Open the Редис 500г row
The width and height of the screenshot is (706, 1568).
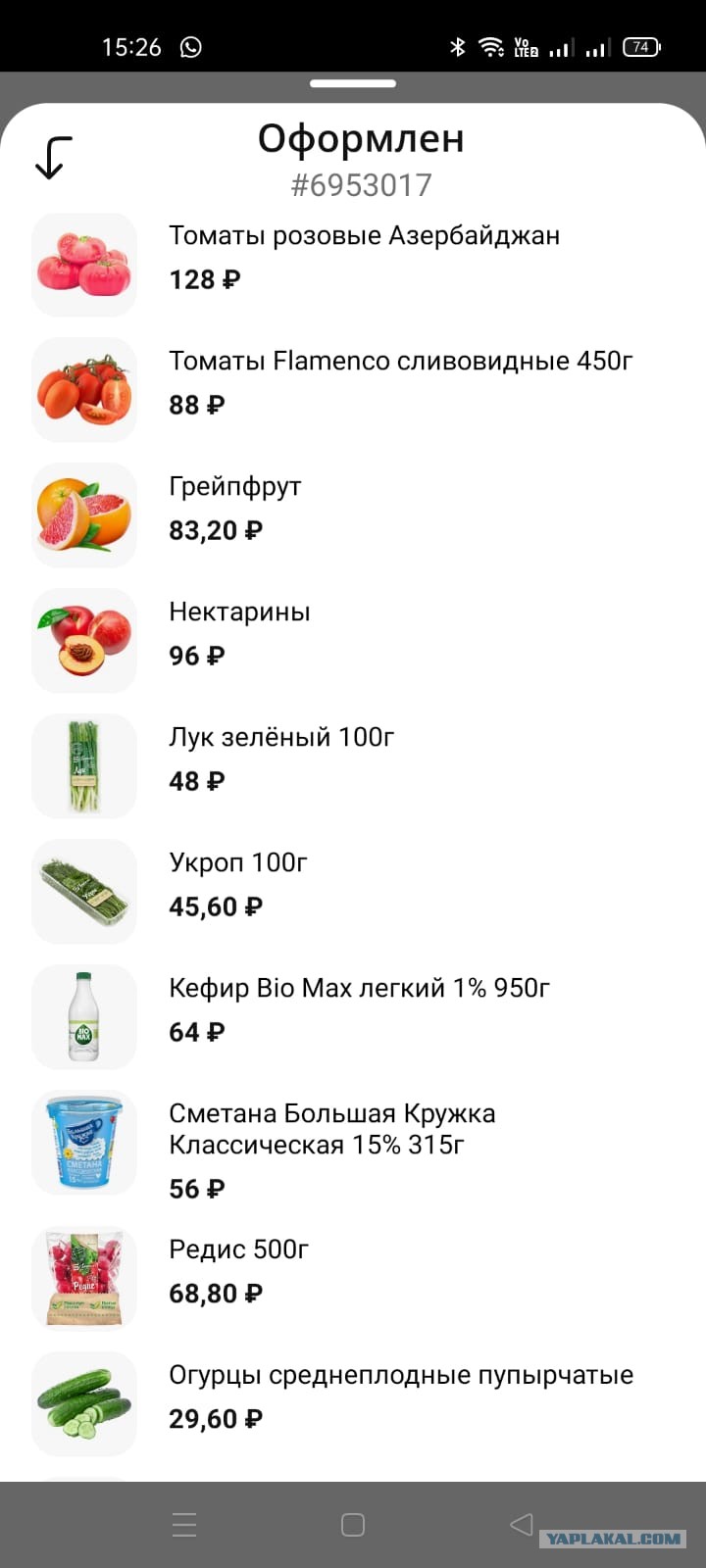coord(353,1278)
